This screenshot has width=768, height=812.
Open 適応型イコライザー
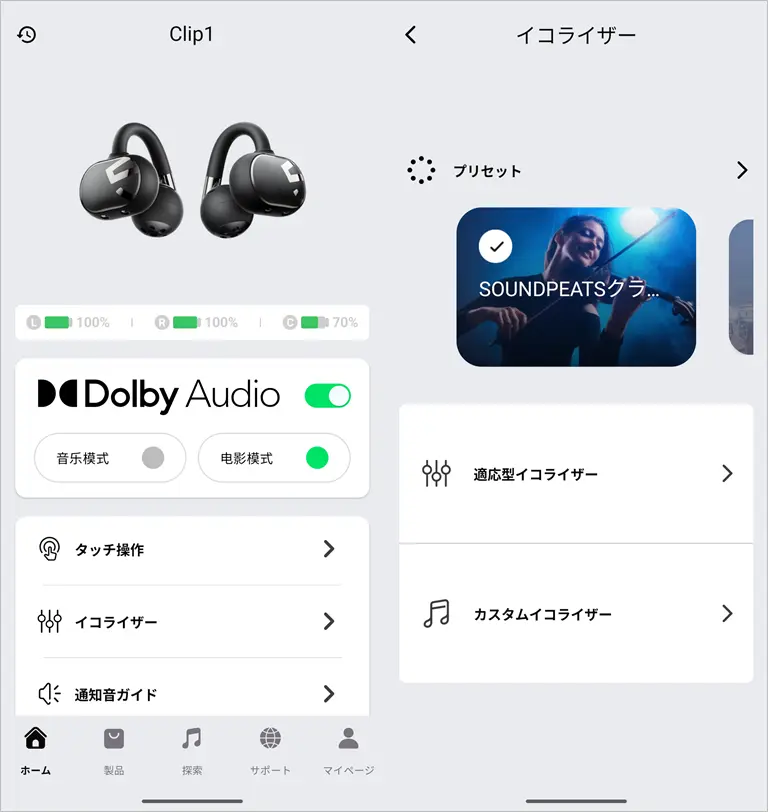pos(576,474)
